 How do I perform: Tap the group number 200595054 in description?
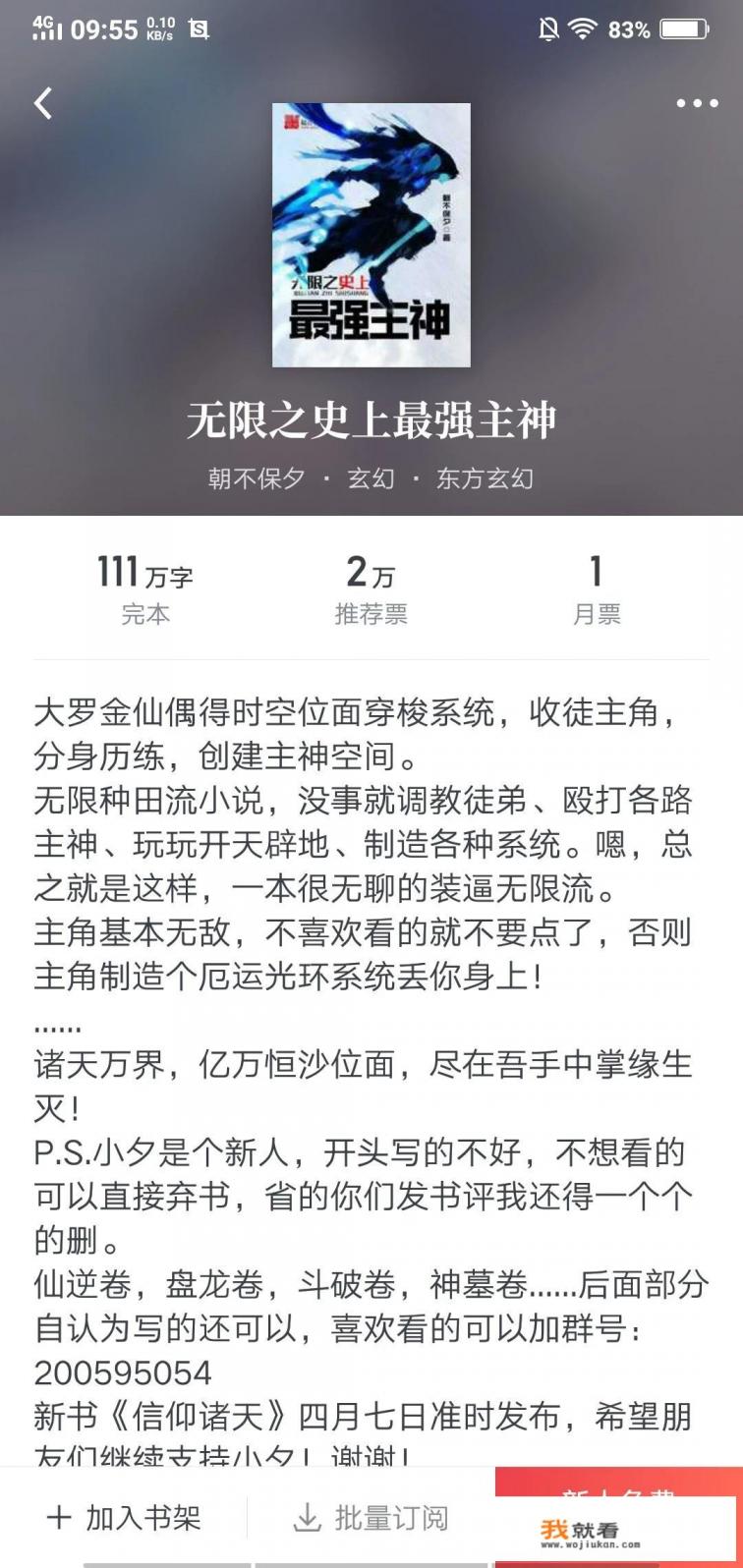pyautogui.click(x=125, y=1370)
